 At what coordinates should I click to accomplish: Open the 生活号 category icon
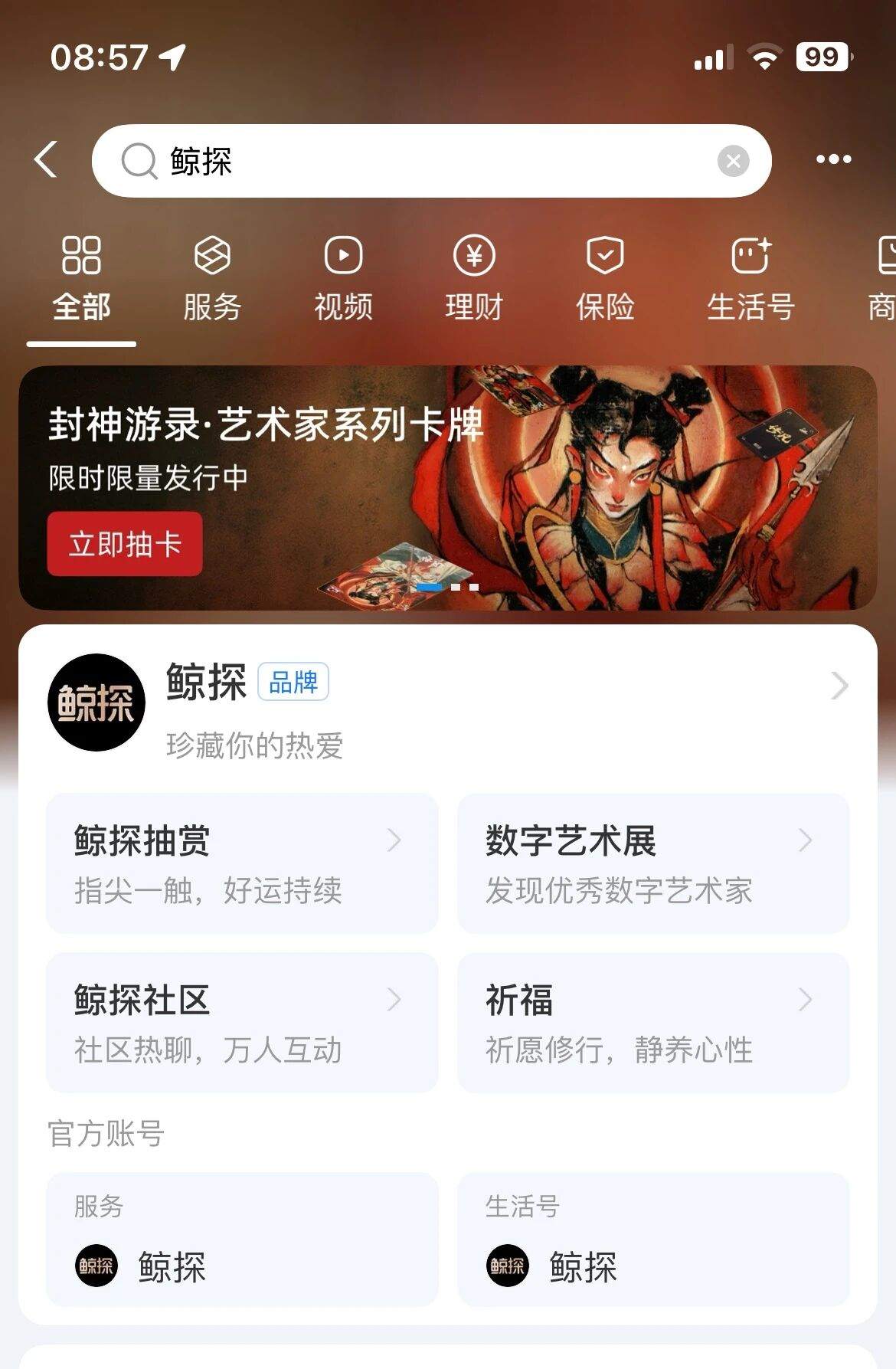750,256
